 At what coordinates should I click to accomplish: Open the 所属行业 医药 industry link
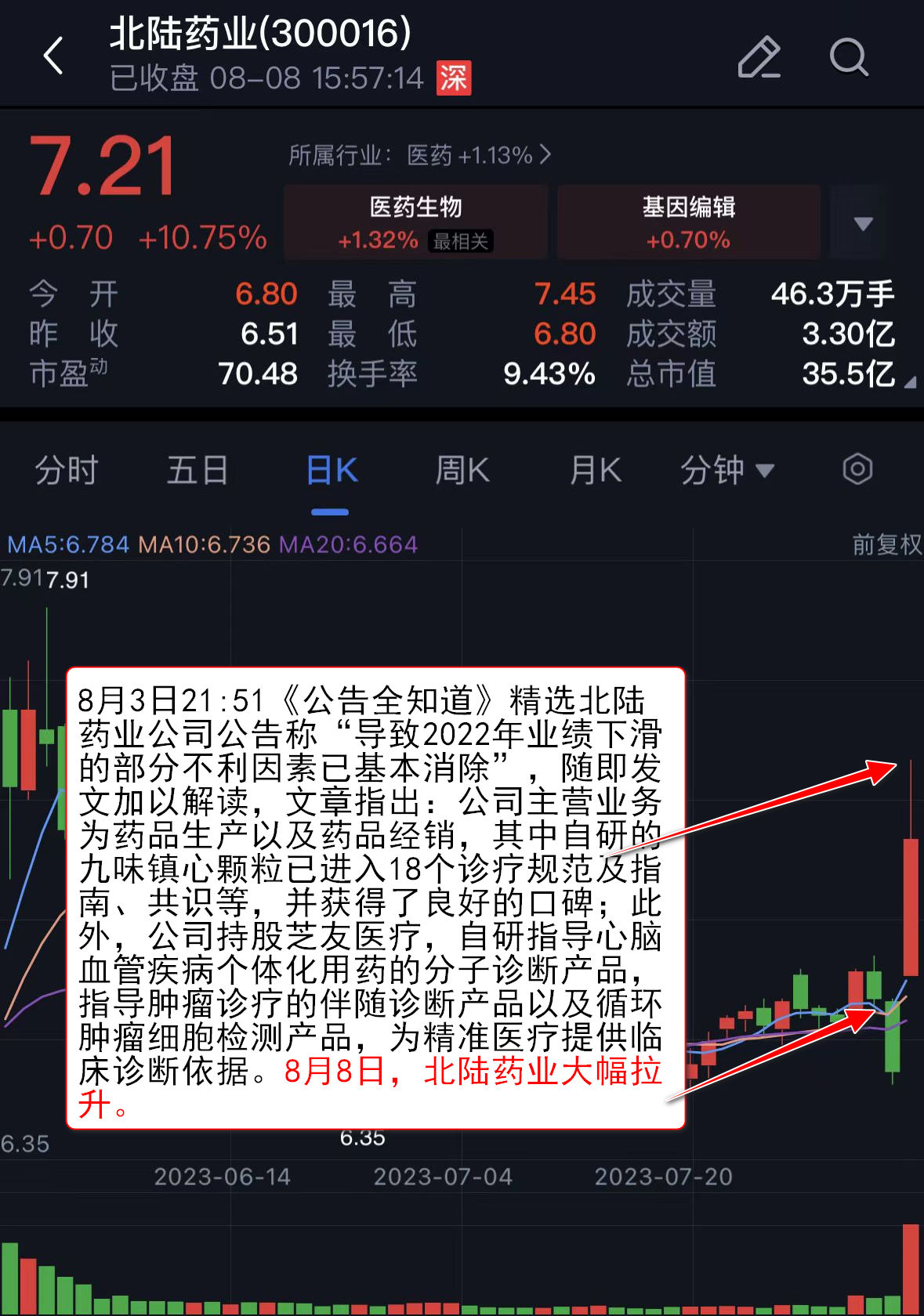coord(419,155)
